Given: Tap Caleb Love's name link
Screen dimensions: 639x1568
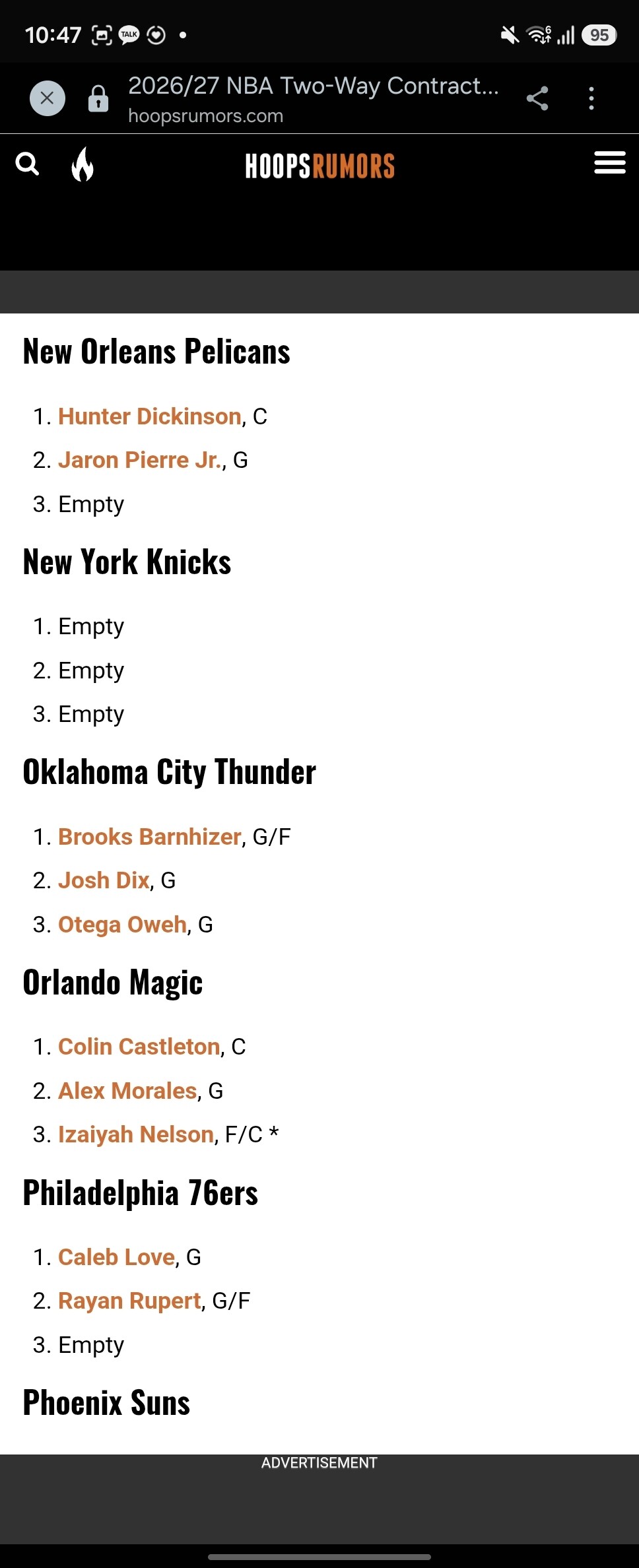Looking at the screenshot, I should [117, 1257].
